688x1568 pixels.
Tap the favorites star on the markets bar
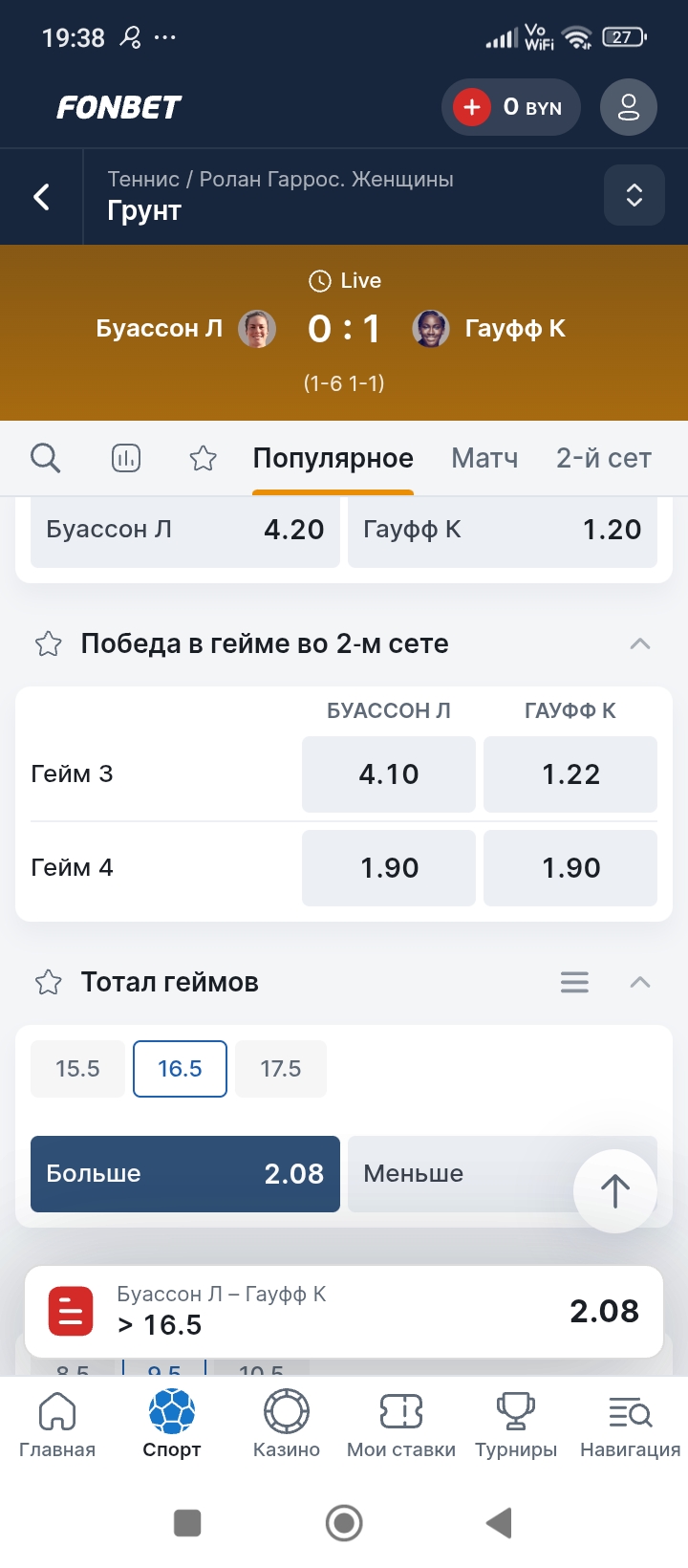(203, 458)
